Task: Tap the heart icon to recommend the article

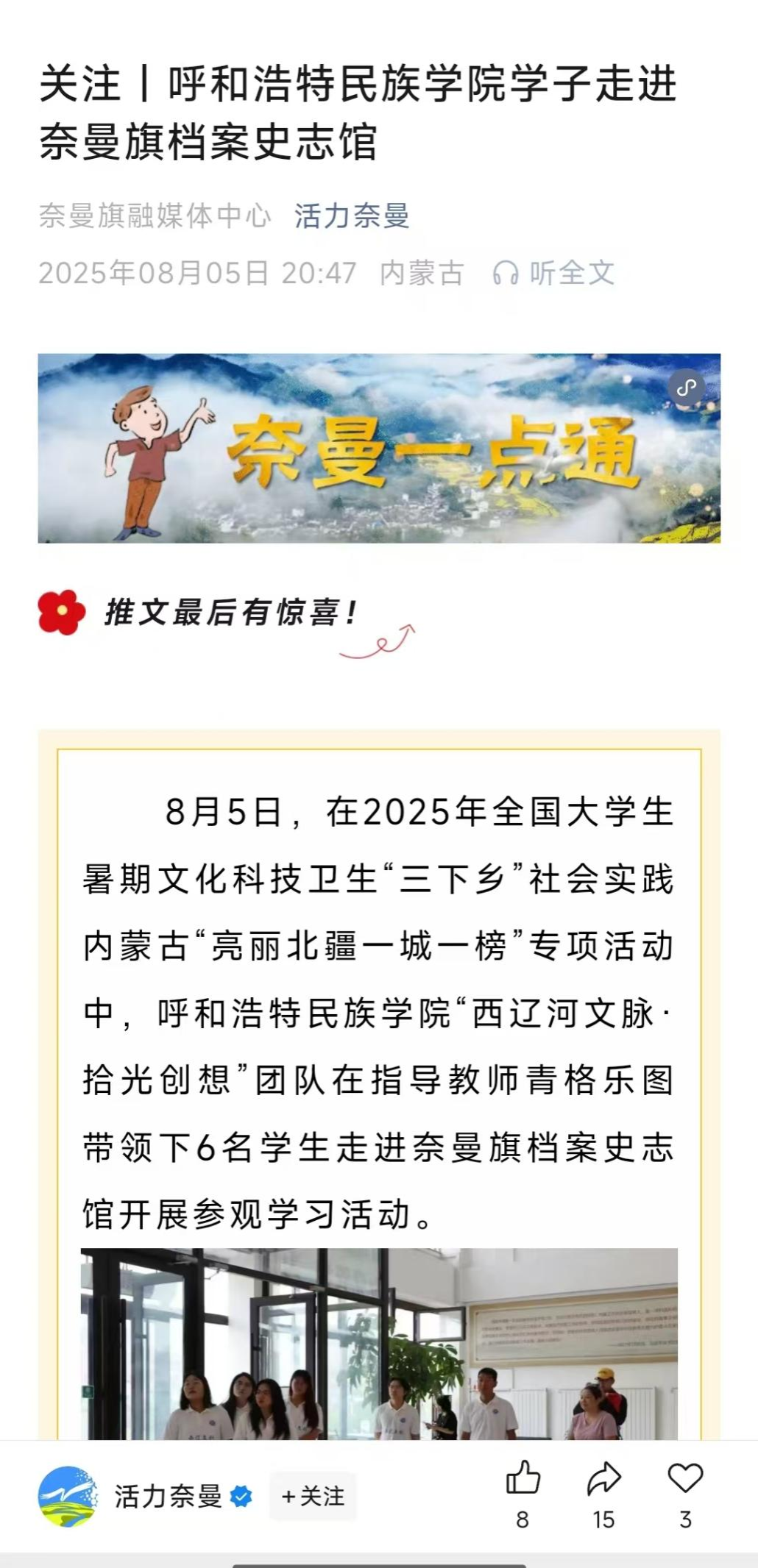Action: click(685, 1478)
